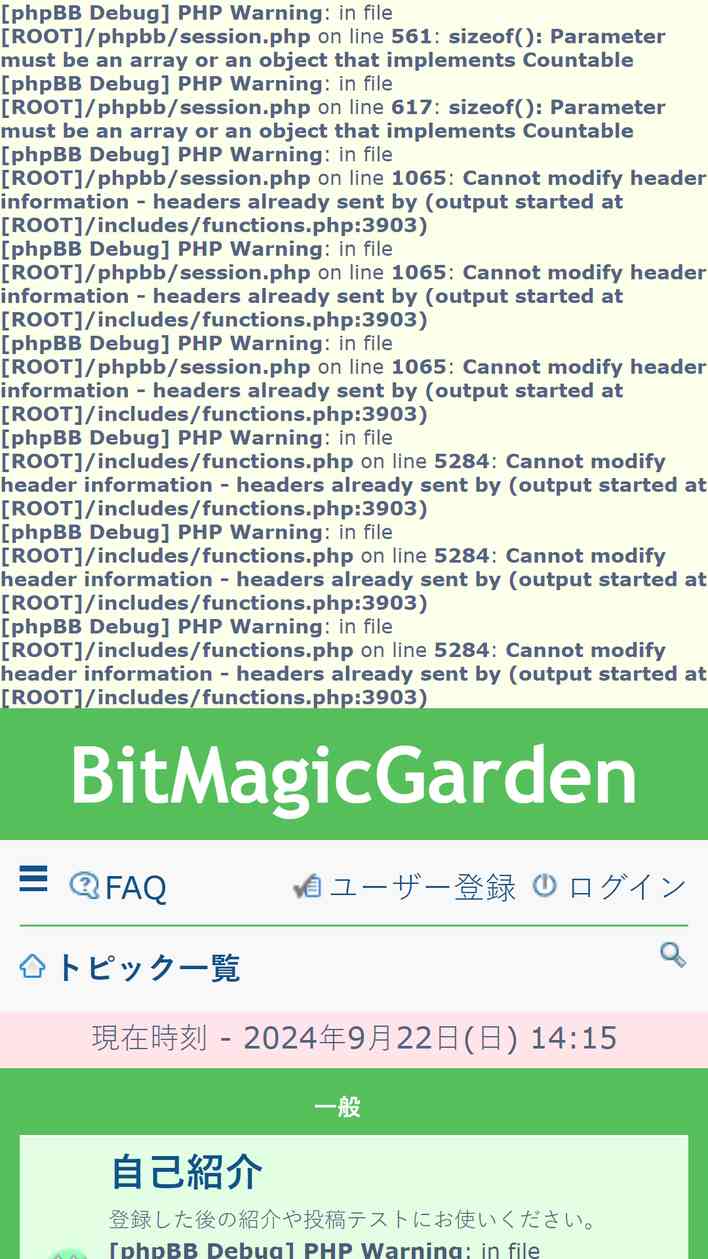This screenshot has width=708, height=1259.
Task: Open the FAQ page
Action: 118,887
